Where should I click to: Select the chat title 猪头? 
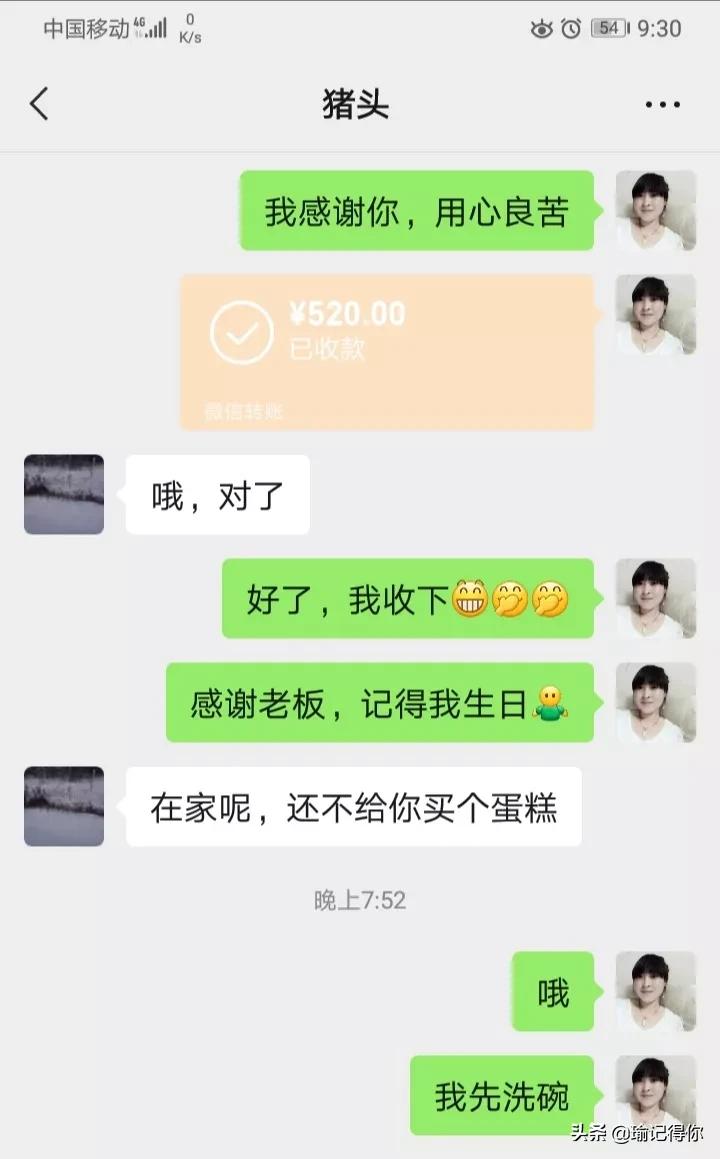click(x=360, y=104)
